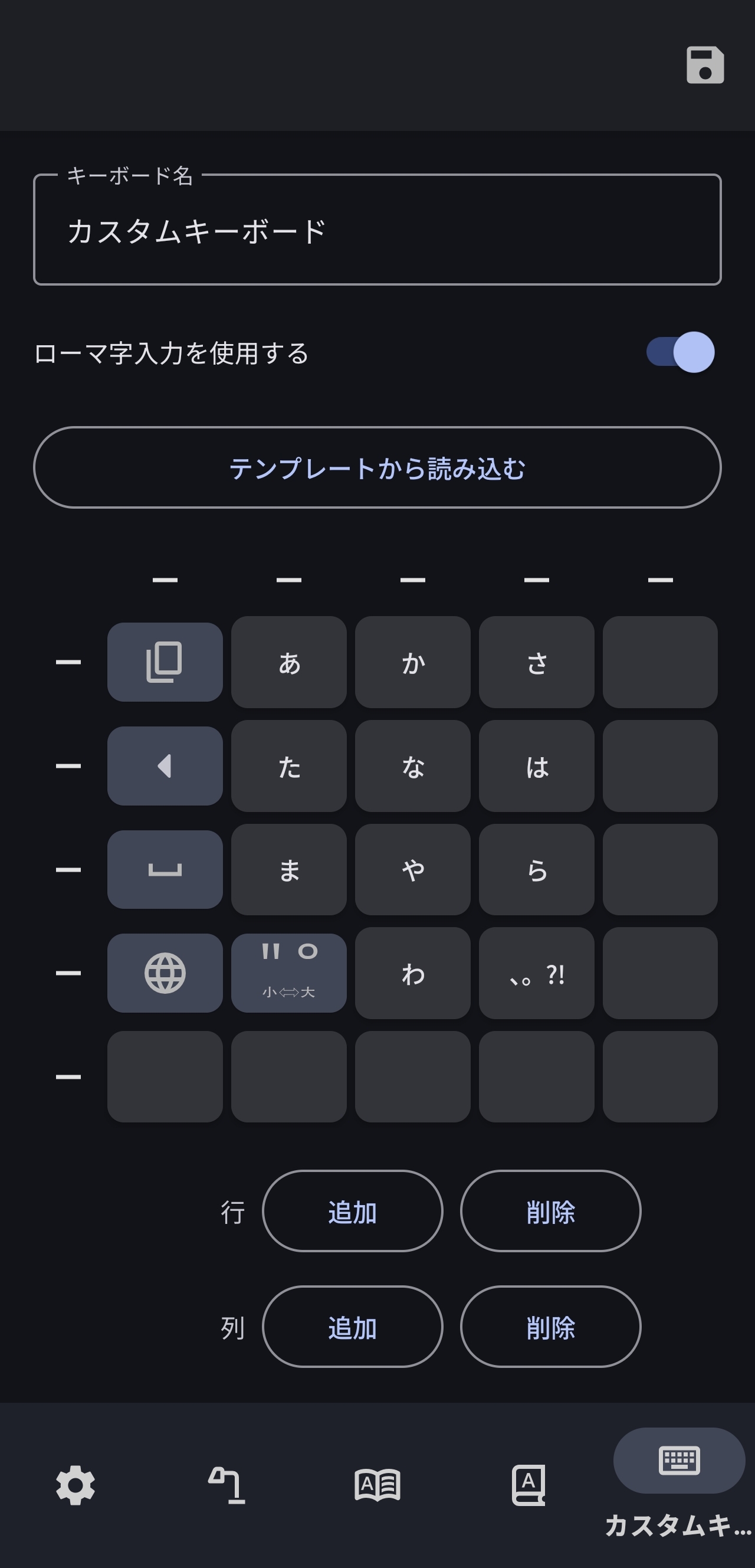The width and height of the screenshot is (755, 1568).
Task: Choose the や key cell
Action: [412, 870]
